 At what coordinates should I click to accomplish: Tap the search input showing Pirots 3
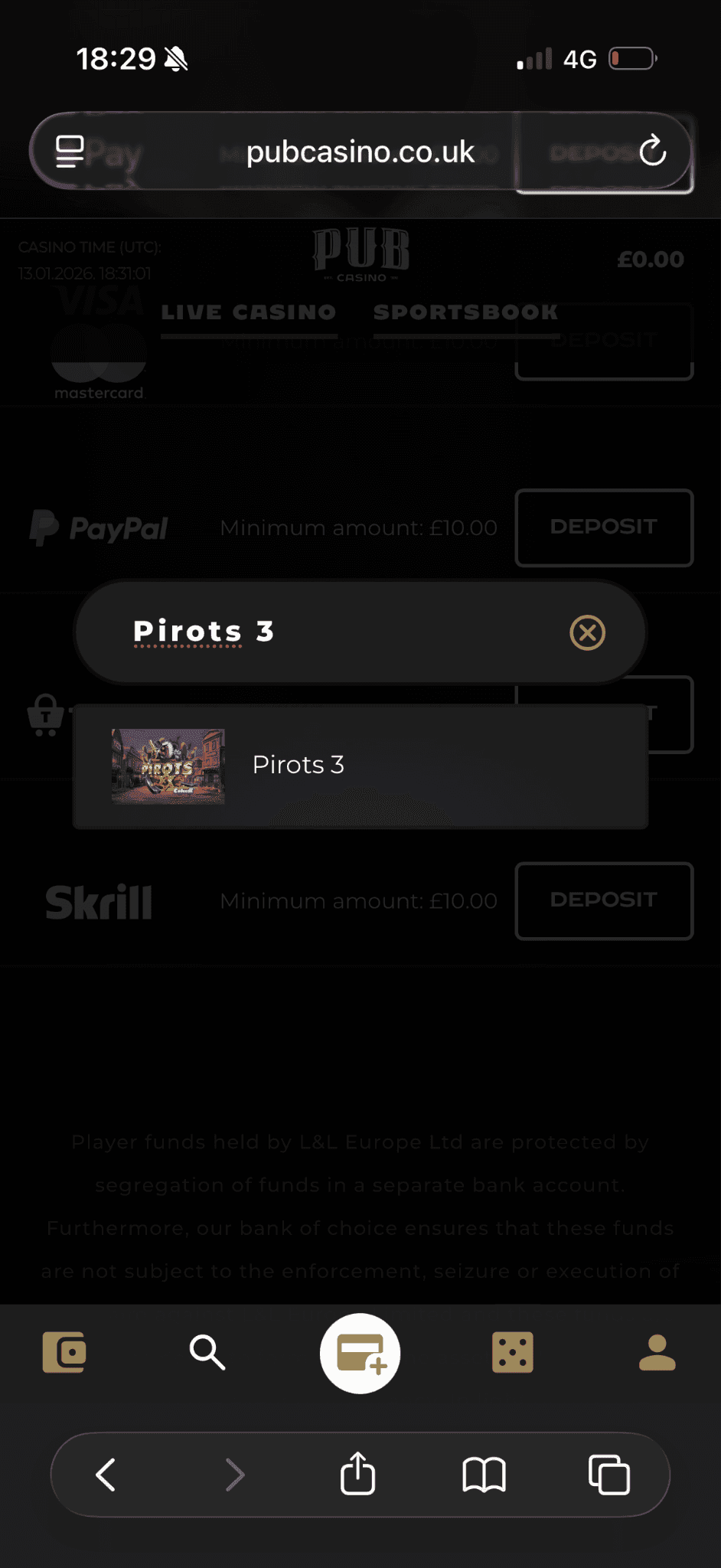306,632
